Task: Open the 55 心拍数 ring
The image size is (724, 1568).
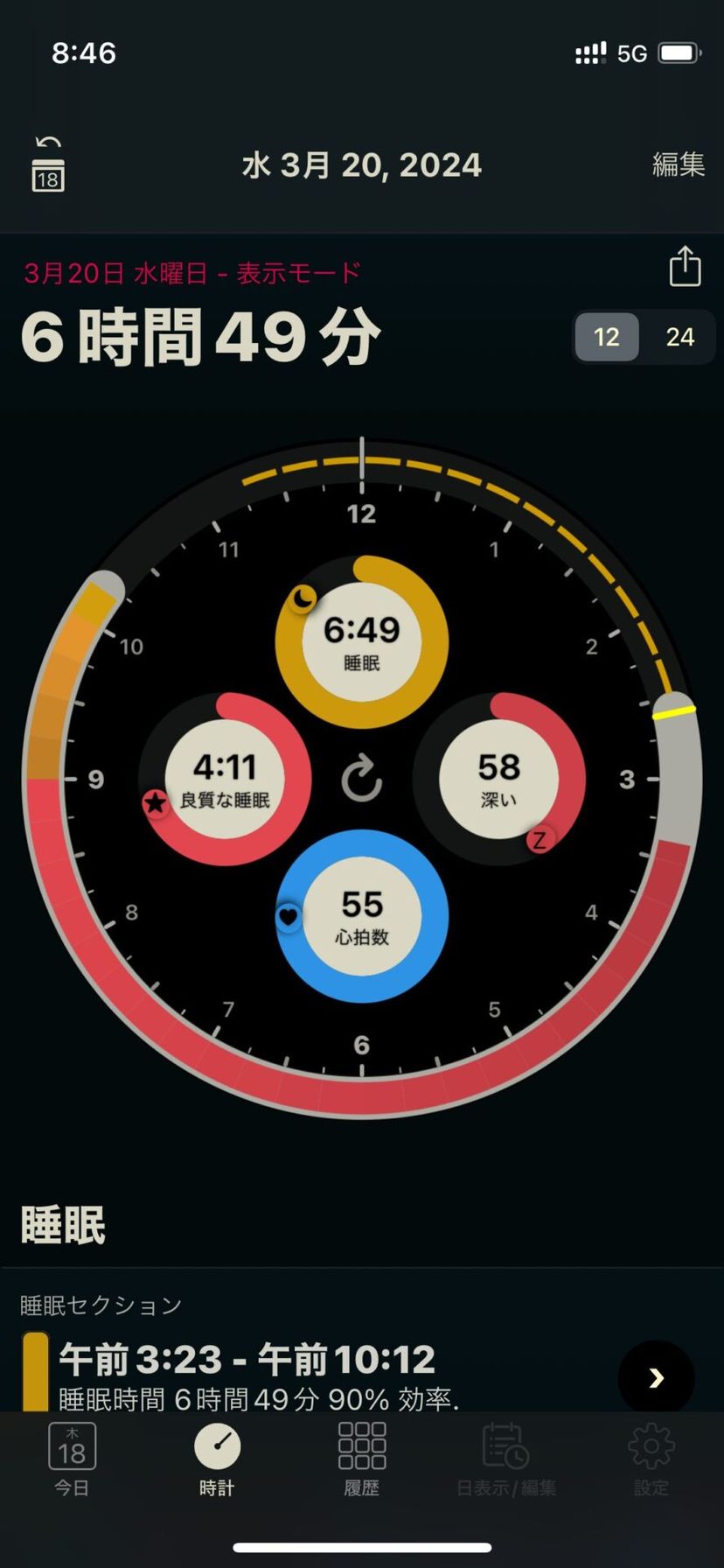Action: coord(362,916)
